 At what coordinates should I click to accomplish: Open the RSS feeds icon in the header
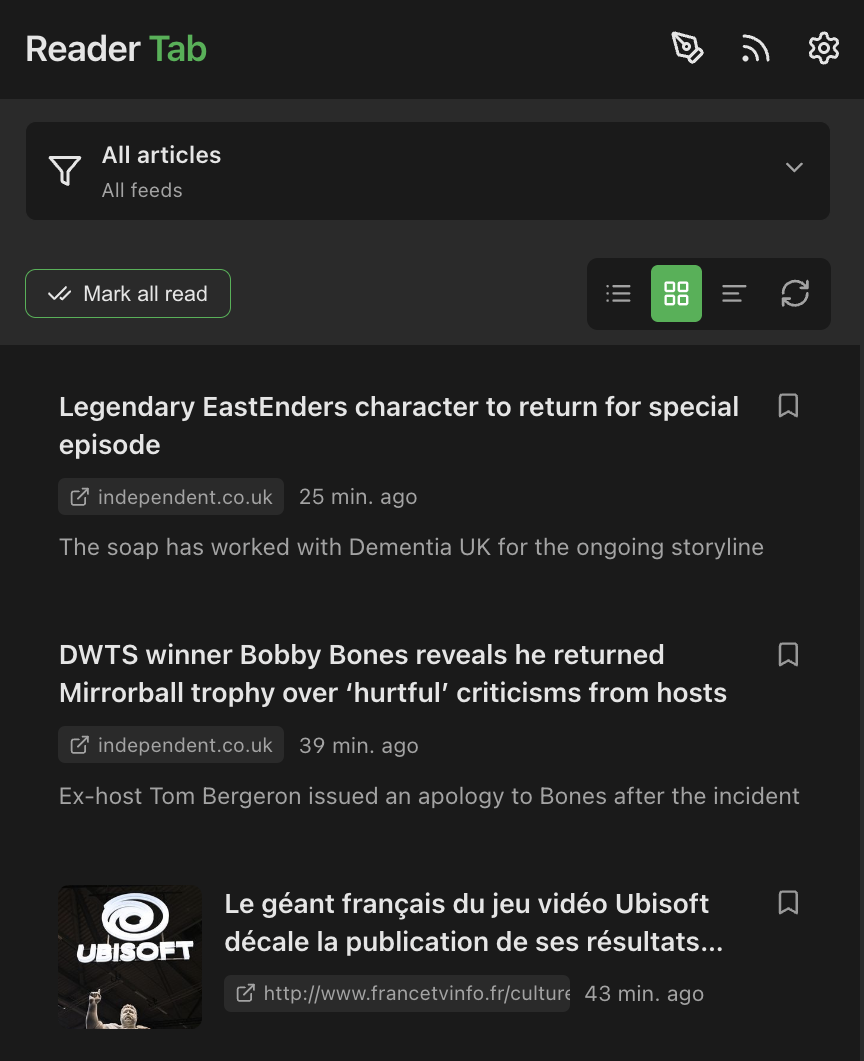755,48
